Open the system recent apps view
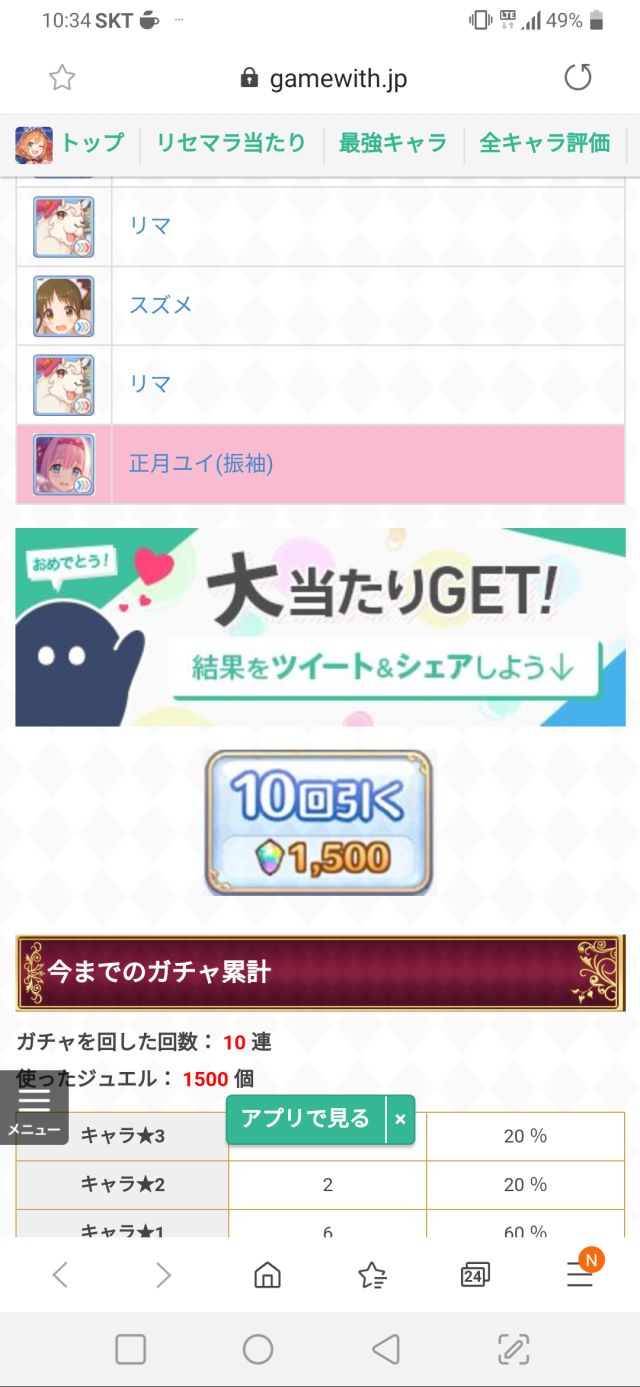This screenshot has width=640, height=1387. [130, 1349]
